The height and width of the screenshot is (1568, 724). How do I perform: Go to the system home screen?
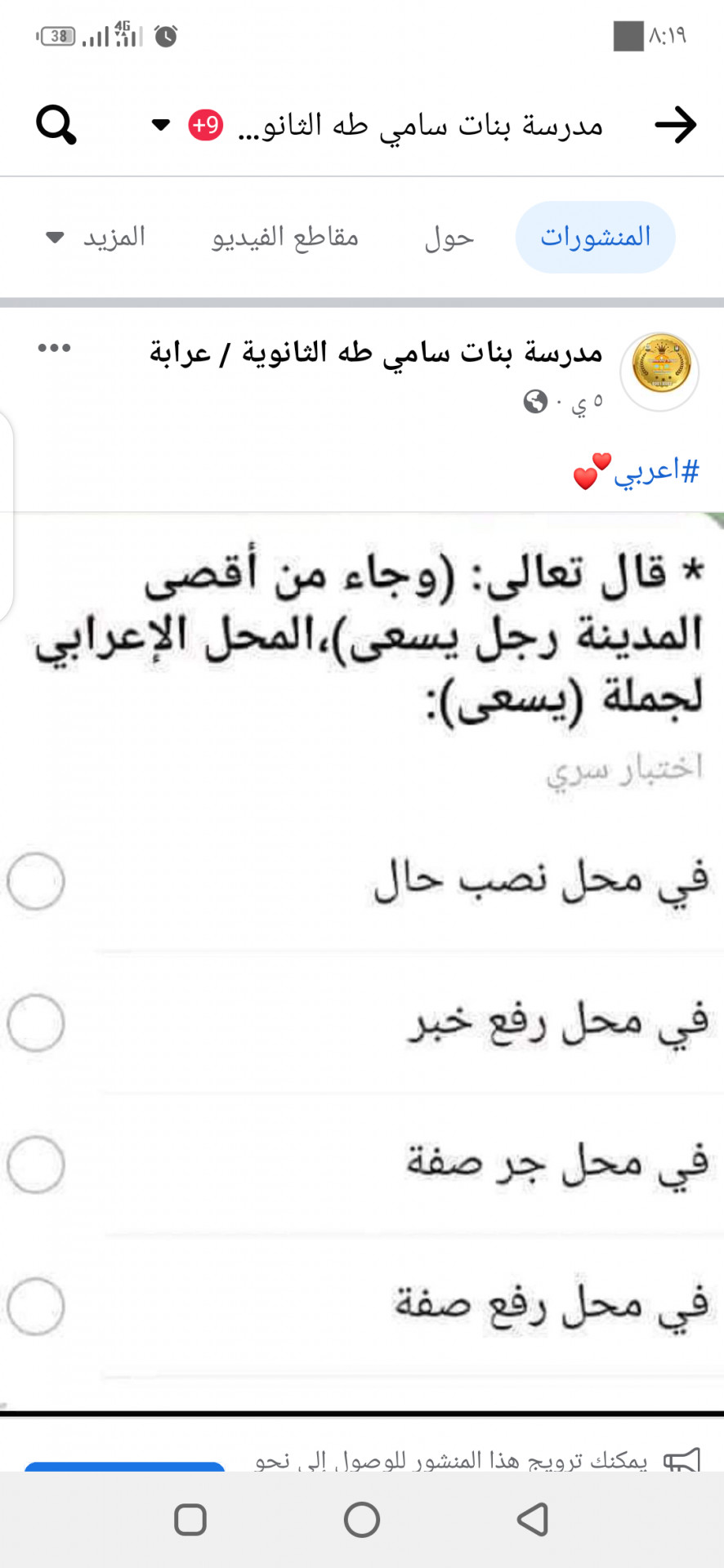pos(362,1520)
